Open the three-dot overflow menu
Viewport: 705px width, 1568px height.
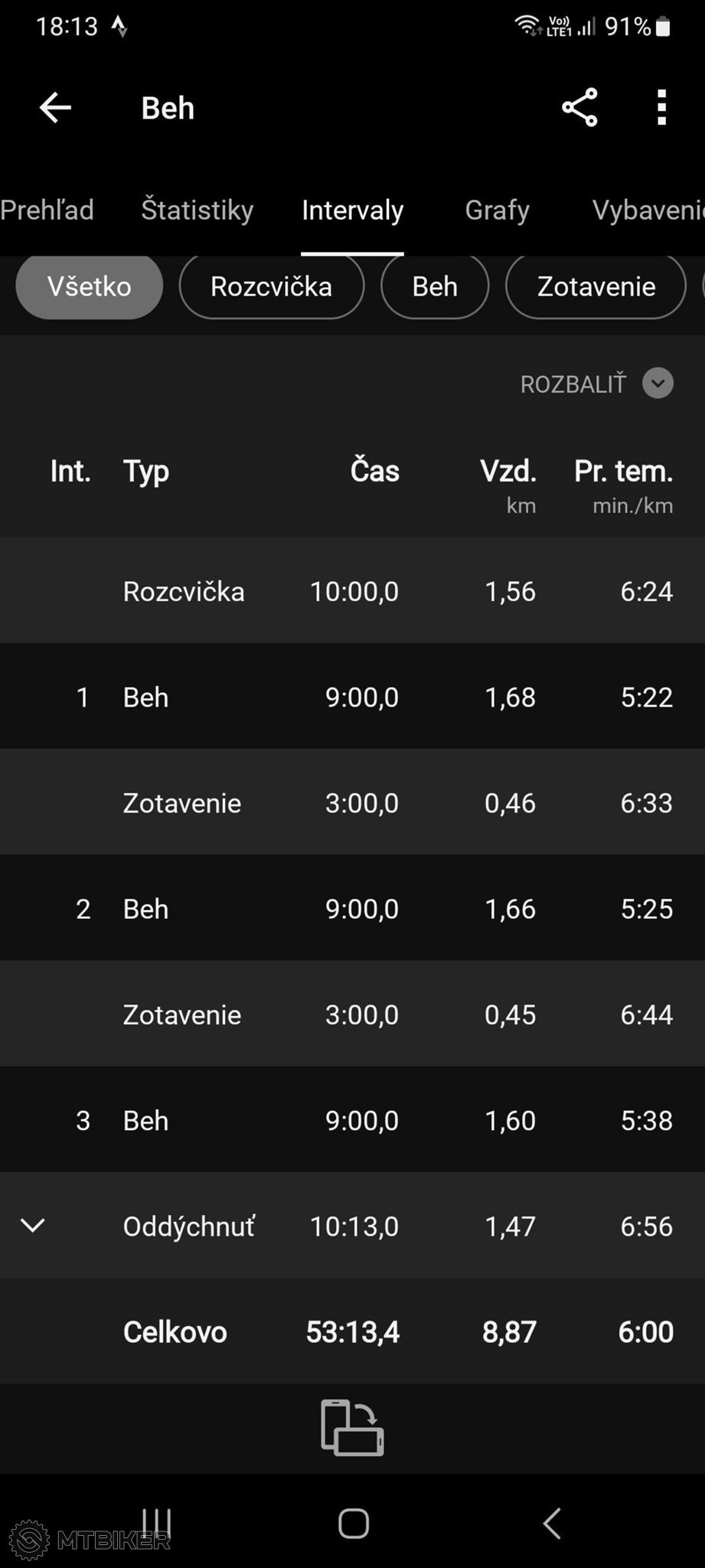coord(662,107)
